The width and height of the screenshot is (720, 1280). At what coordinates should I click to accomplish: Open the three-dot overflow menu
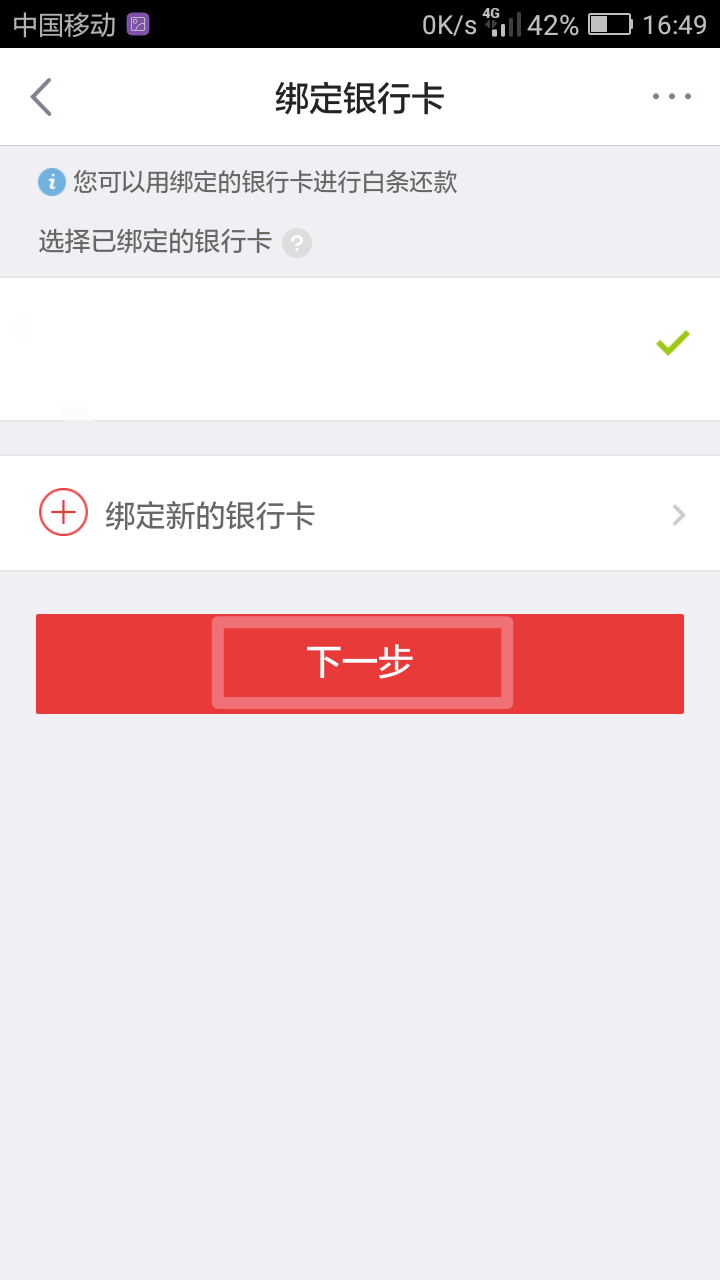click(672, 97)
